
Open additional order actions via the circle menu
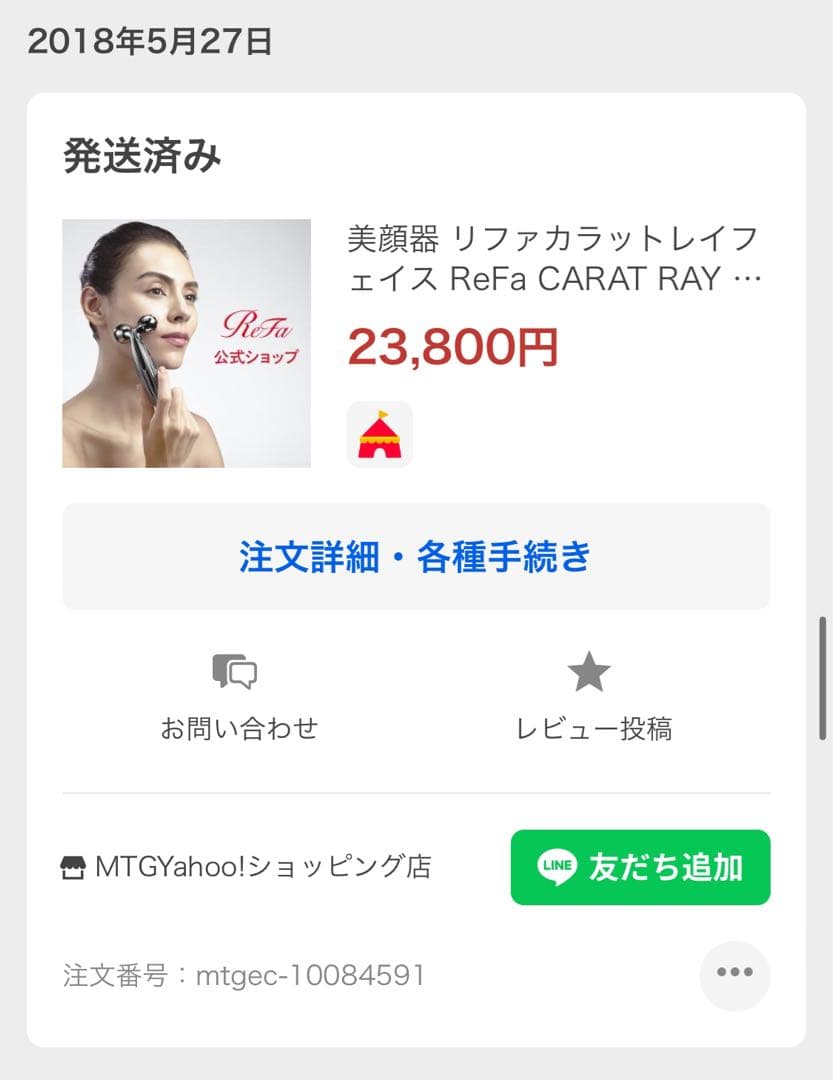point(735,970)
